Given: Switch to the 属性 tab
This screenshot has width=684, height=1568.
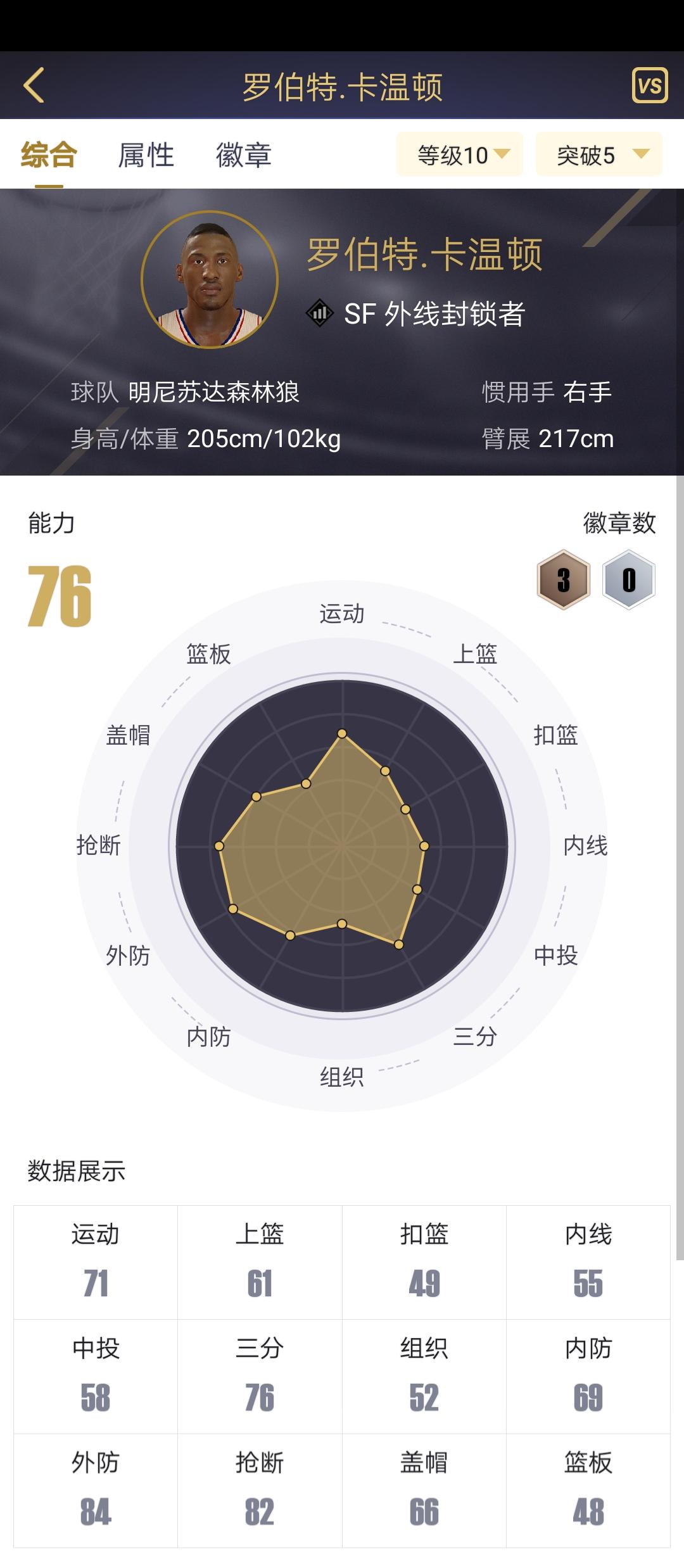Looking at the screenshot, I should (x=146, y=155).
